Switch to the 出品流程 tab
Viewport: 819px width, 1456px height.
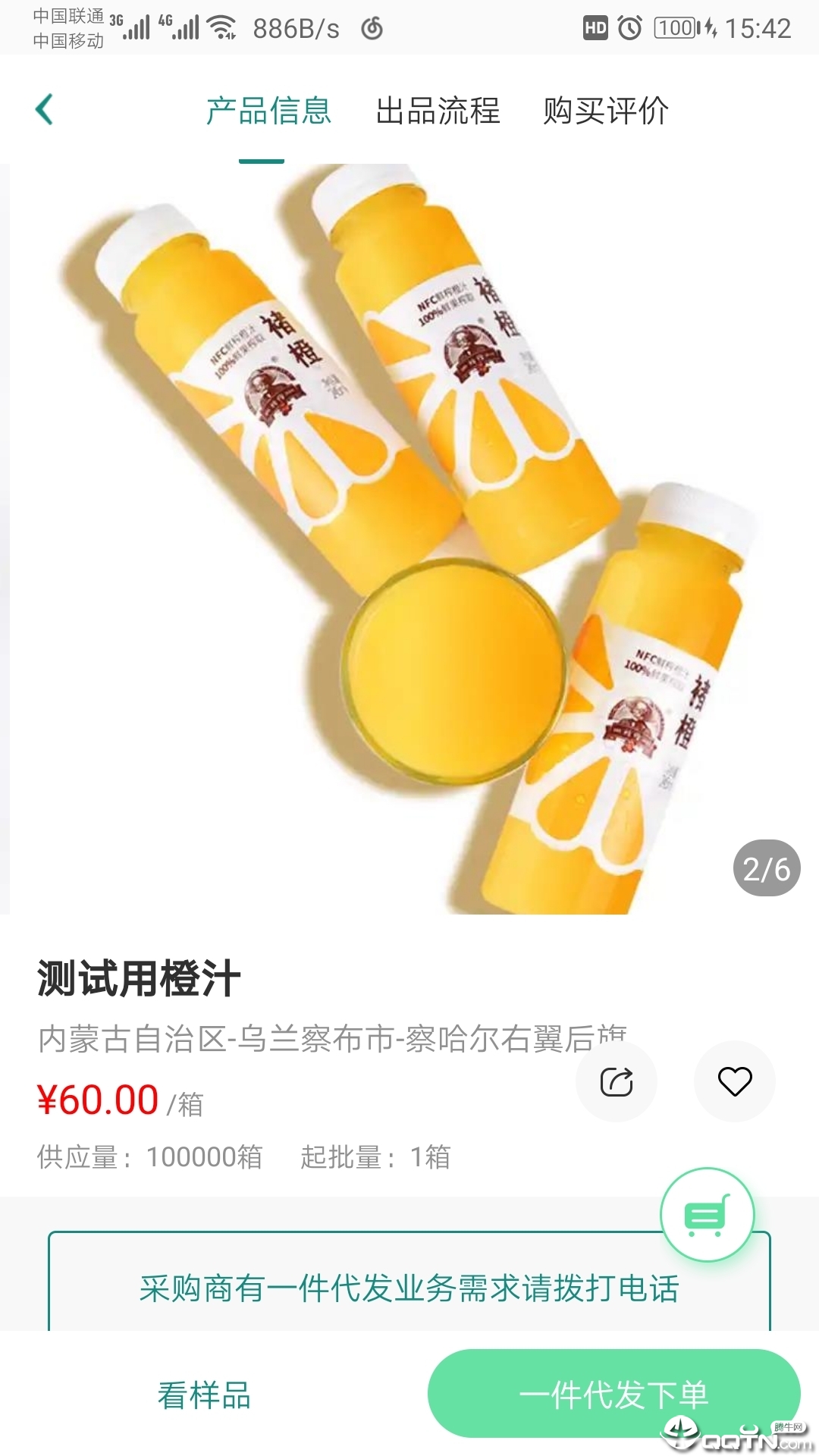[438, 111]
